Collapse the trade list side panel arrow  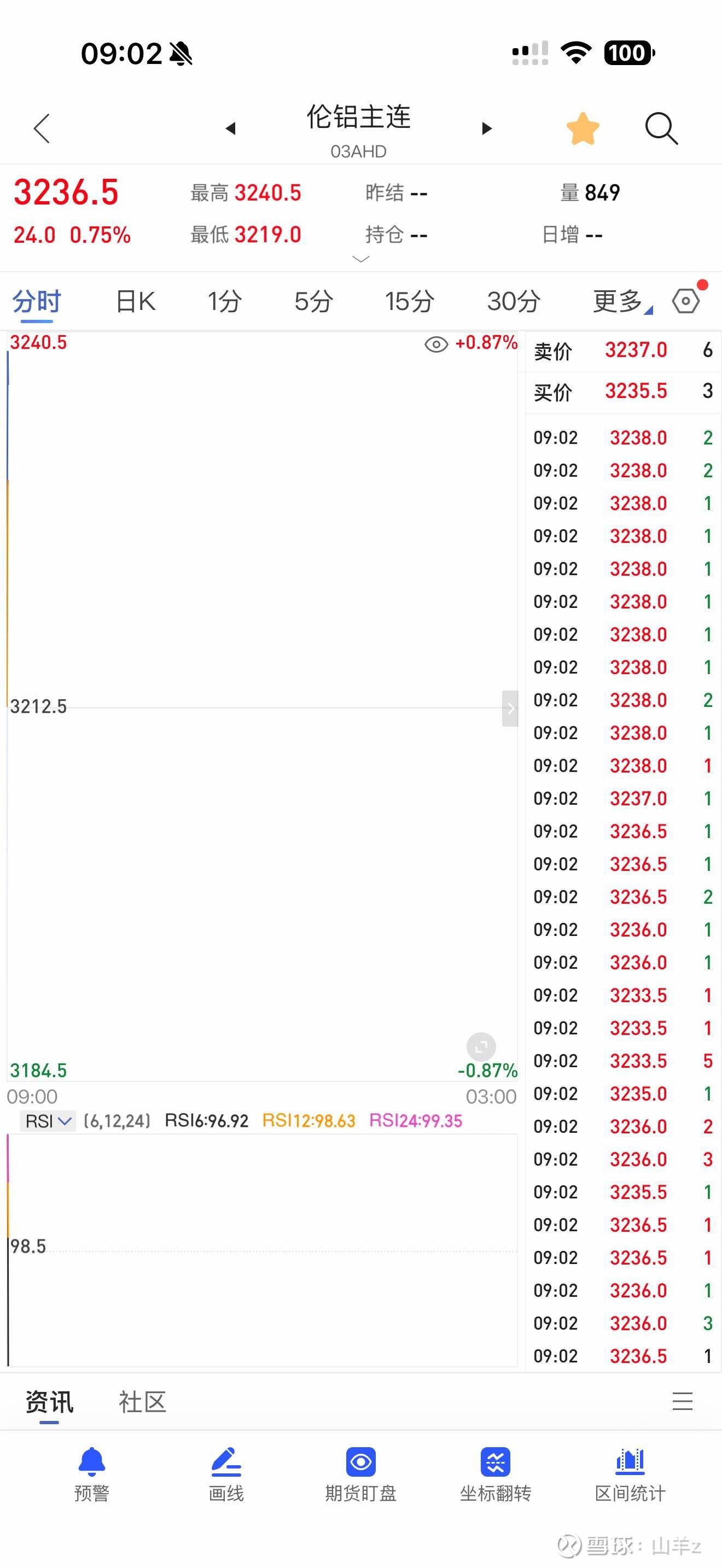point(510,708)
